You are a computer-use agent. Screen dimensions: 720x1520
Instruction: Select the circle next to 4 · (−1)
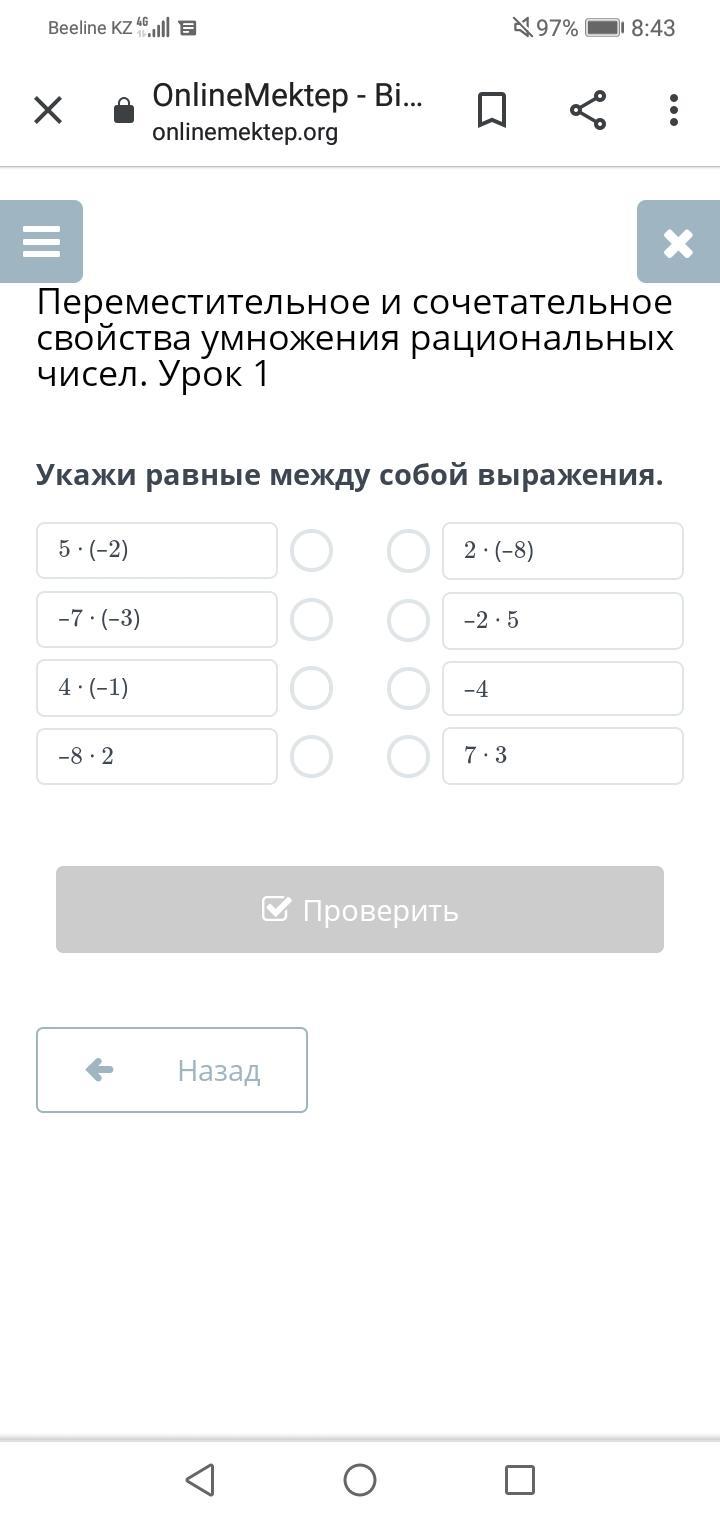(311, 688)
